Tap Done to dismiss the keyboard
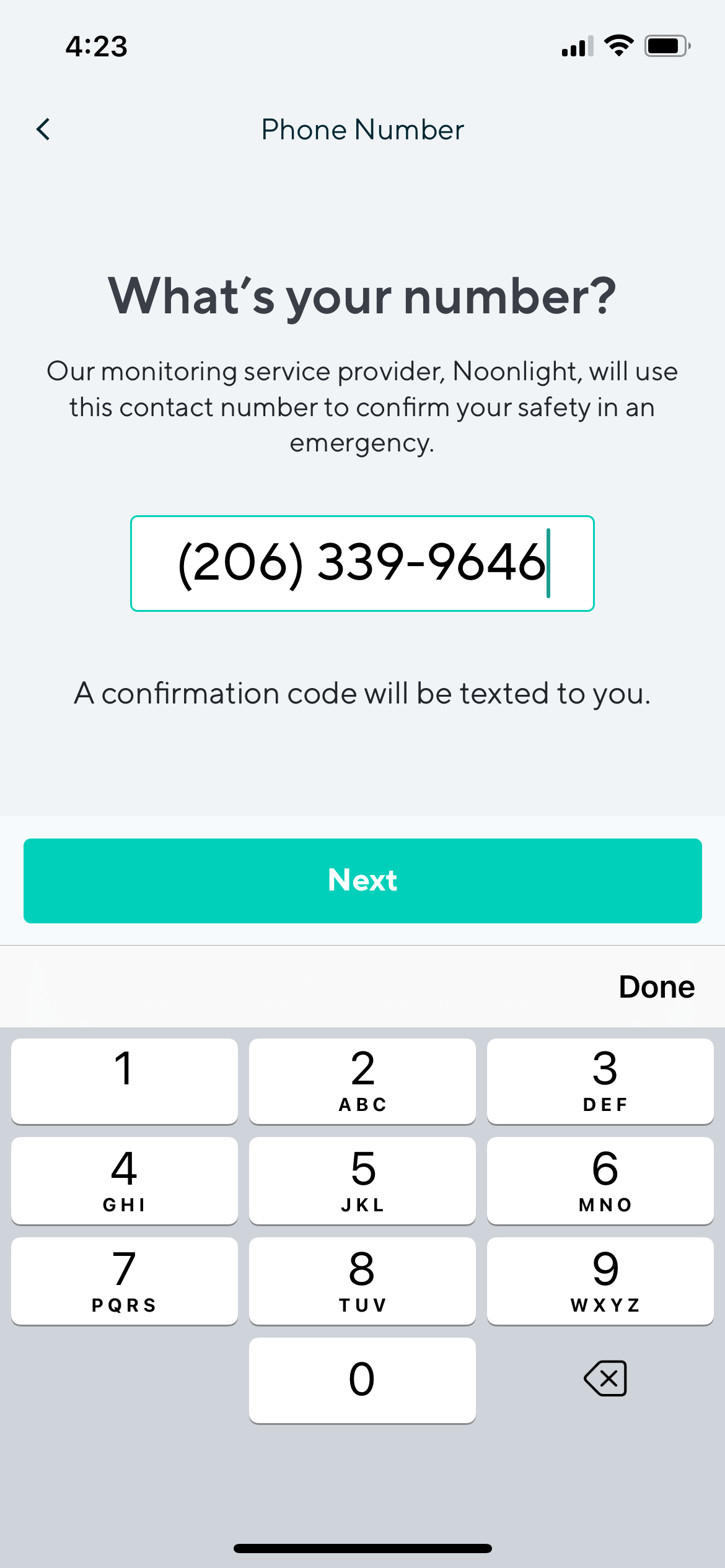The image size is (725, 1568). (x=656, y=986)
